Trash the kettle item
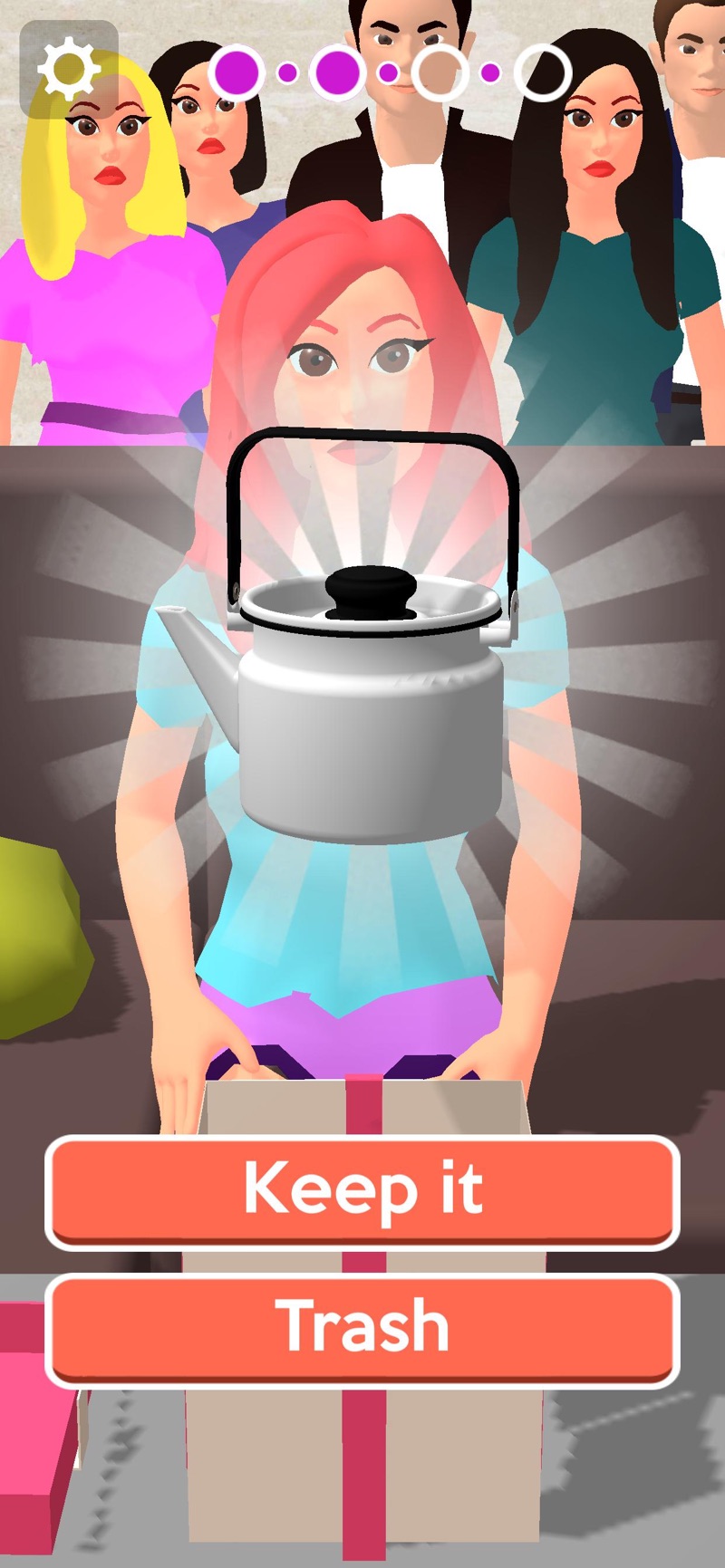Screen dimensions: 725x1568 tap(362, 1327)
